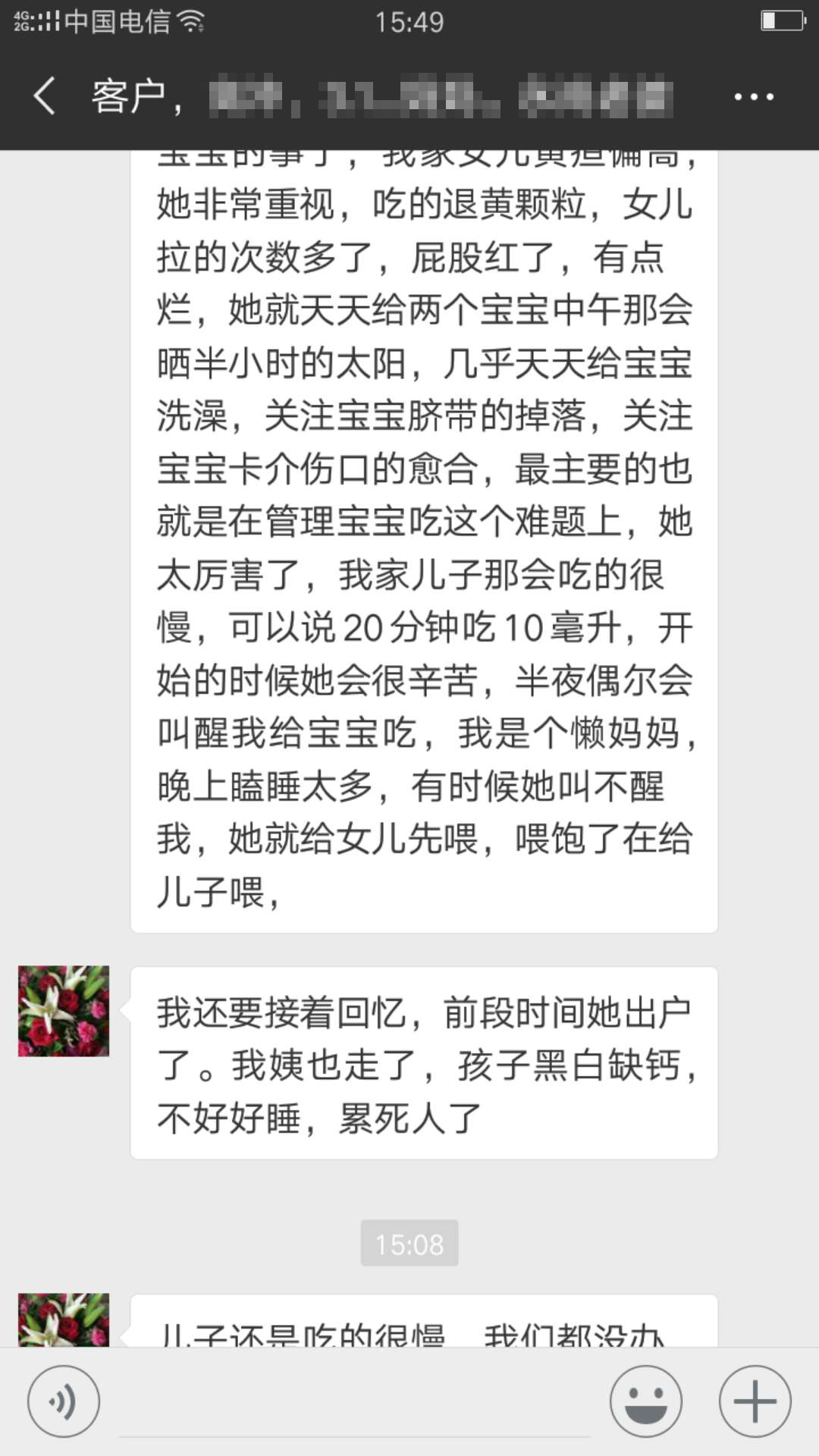Go back from the chat
The height and width of the screenshot is (1456, 819).
(x=45, y=96)
